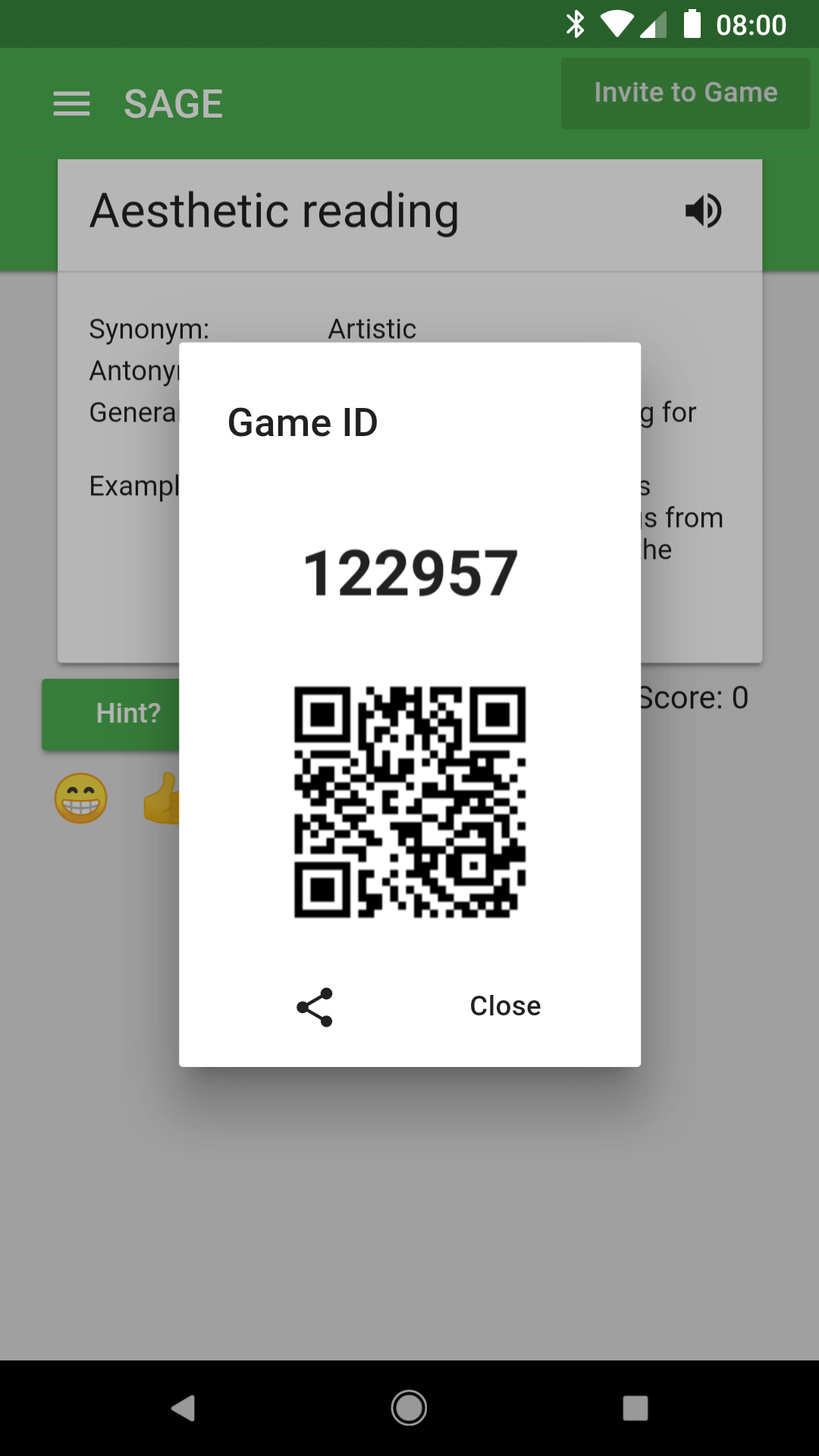Play audio for Aesthetic reading
This screenshot has height=1456, width=819.
coord(703,211)
